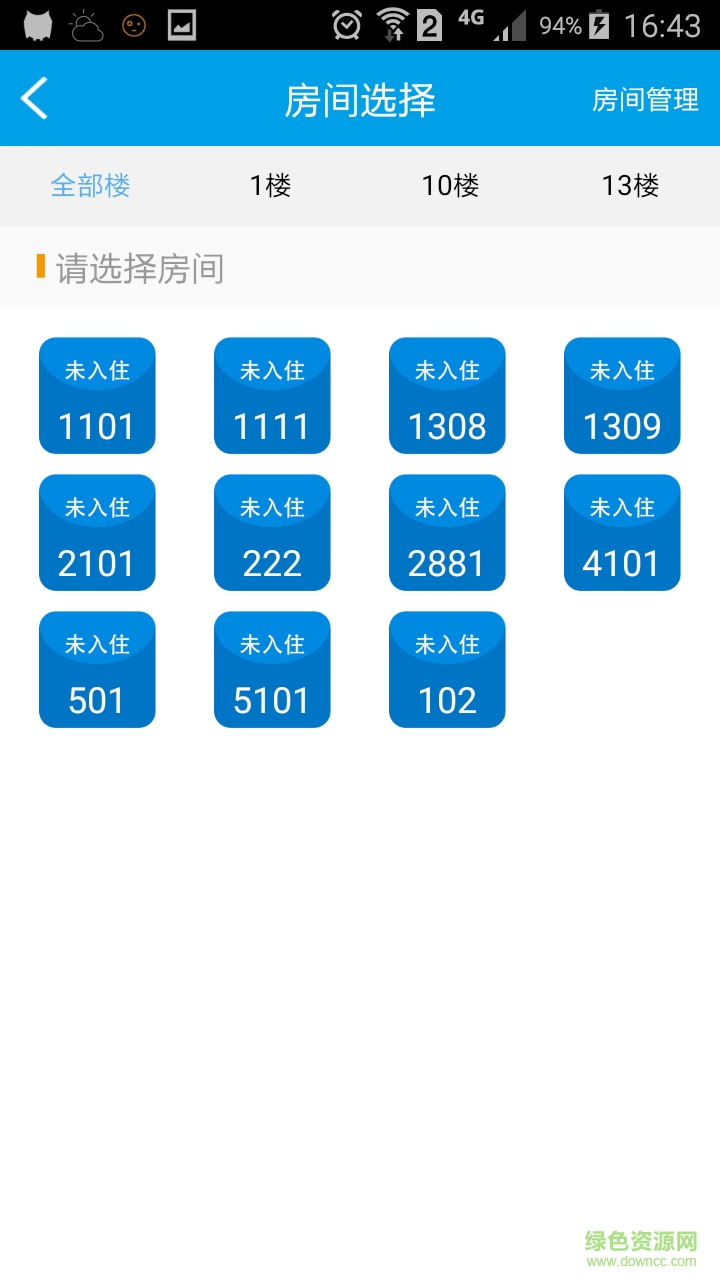Viewport: 720px width, 1280px height.
Task: Select room 1101
Action: 97,396
